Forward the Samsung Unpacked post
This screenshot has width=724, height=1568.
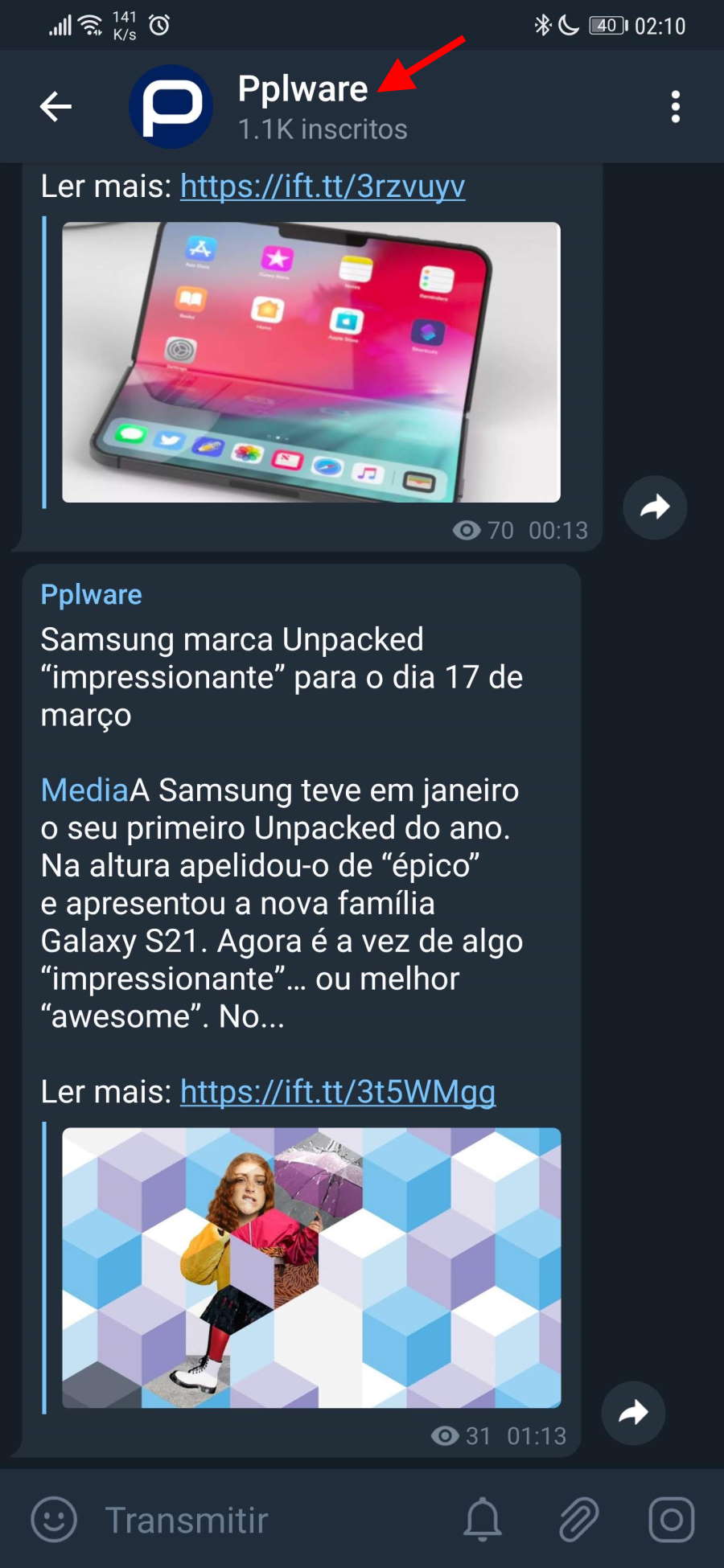633,1413
